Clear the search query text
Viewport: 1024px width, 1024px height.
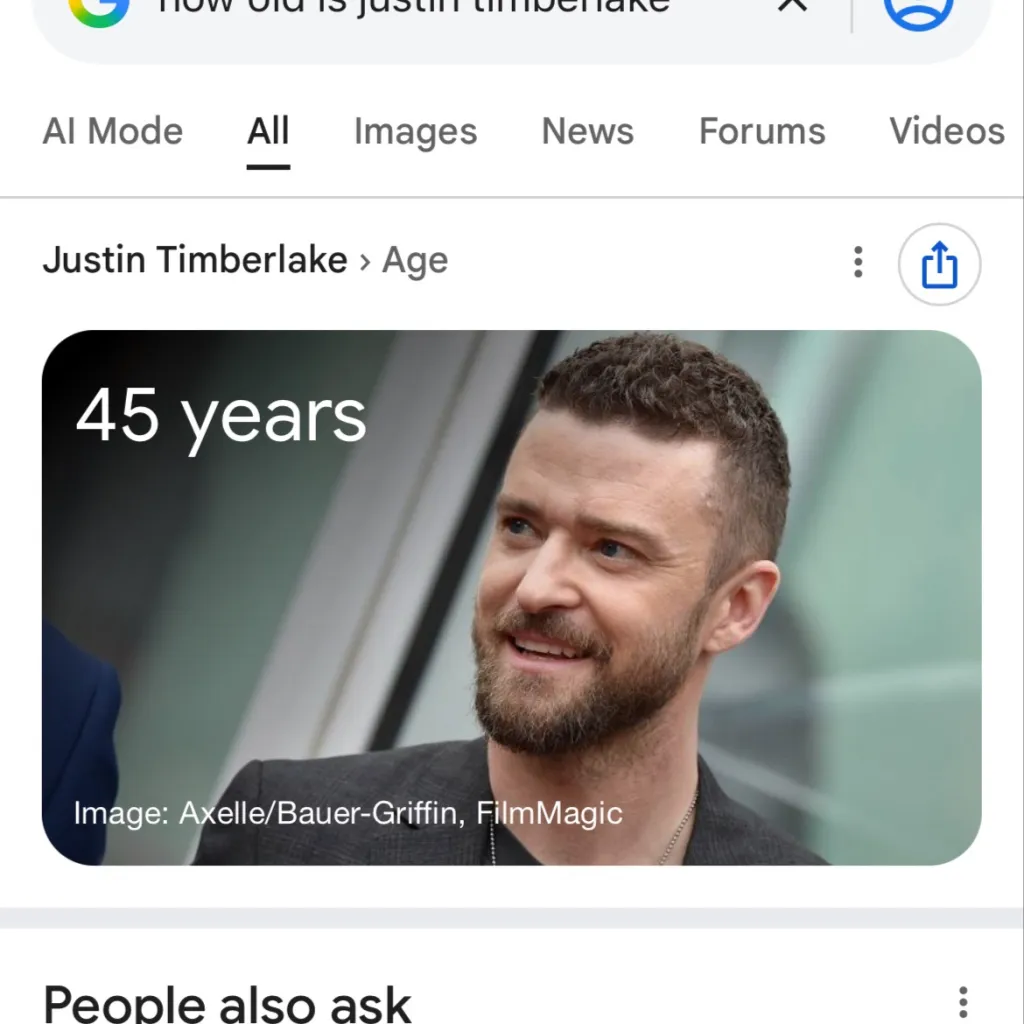[x=792, y=8]
